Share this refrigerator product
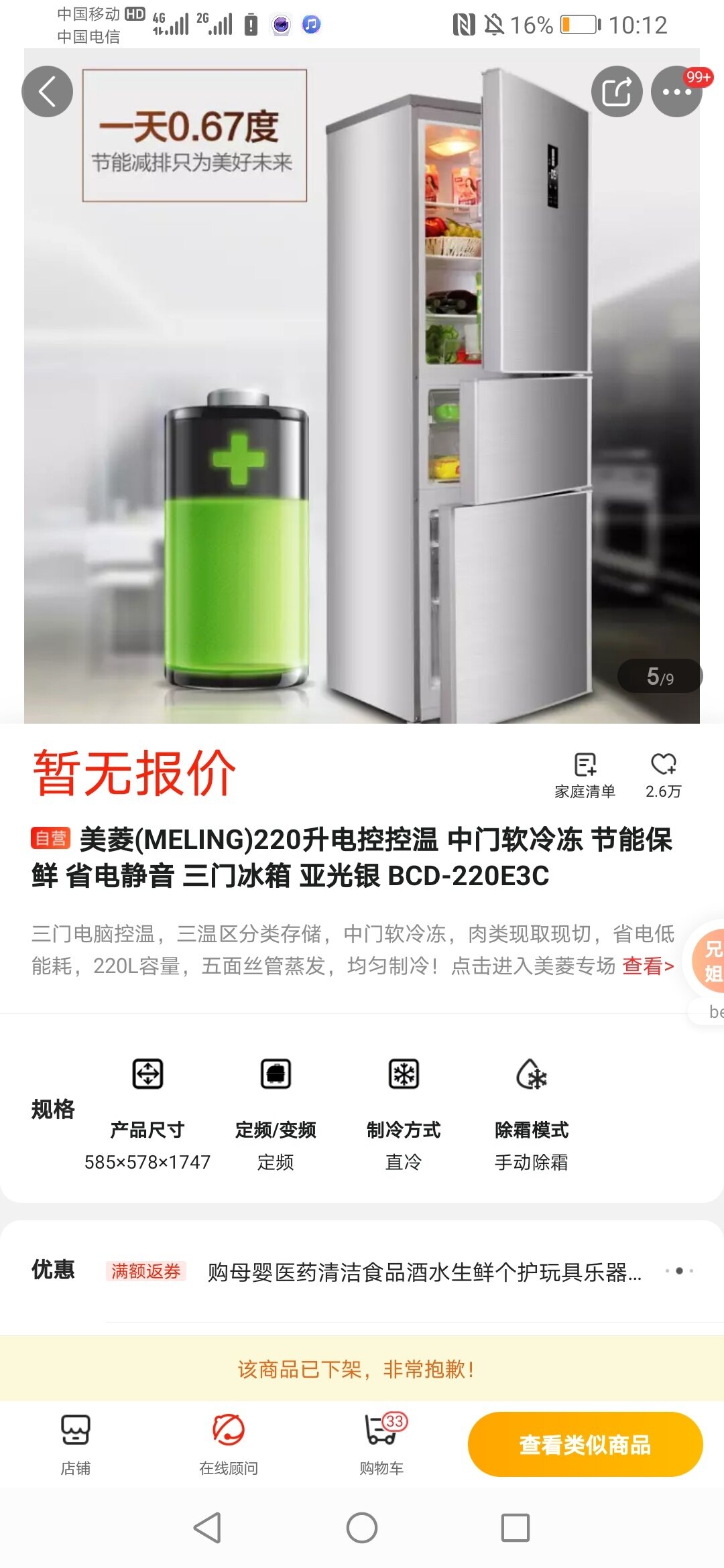 point(617,92)
